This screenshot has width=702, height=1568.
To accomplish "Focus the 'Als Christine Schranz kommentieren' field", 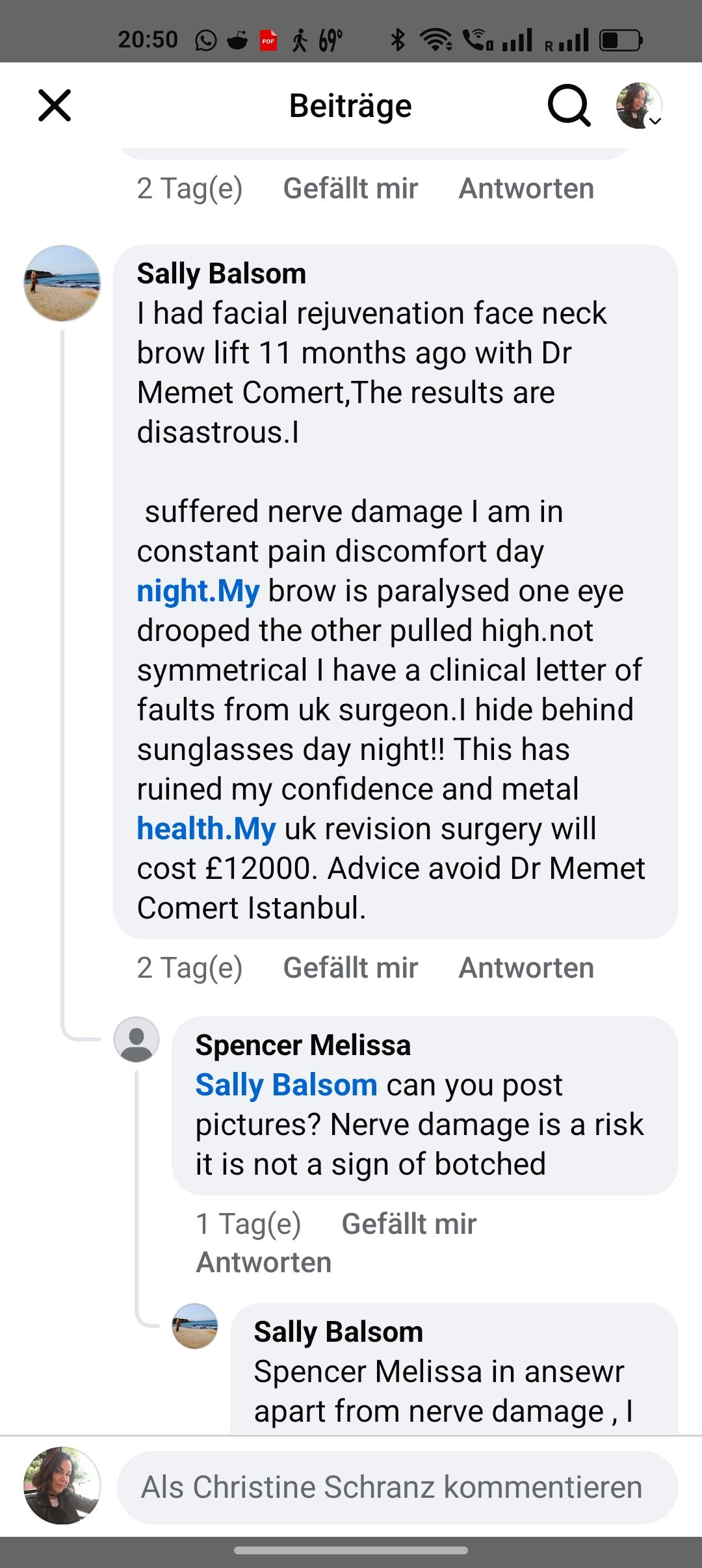I will pyautogui.click(x=397, y=1487).
